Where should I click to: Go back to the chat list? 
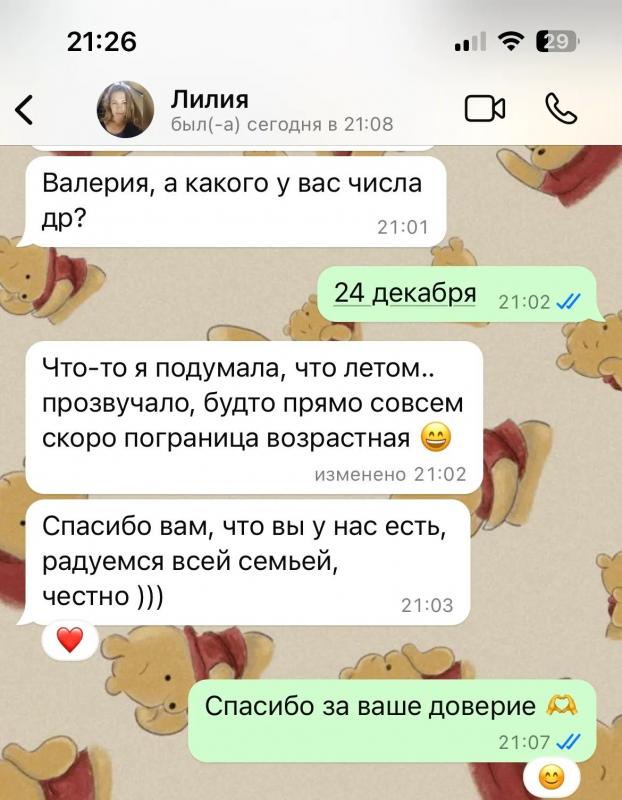pyautogui.click(x=24, y=110)
